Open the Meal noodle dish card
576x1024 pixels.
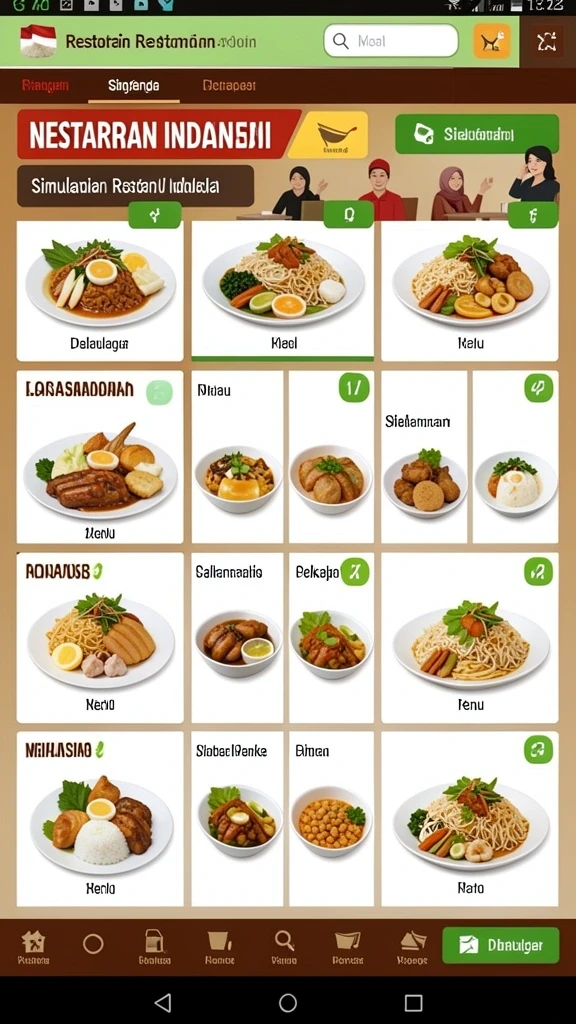(x=282, y=291)
